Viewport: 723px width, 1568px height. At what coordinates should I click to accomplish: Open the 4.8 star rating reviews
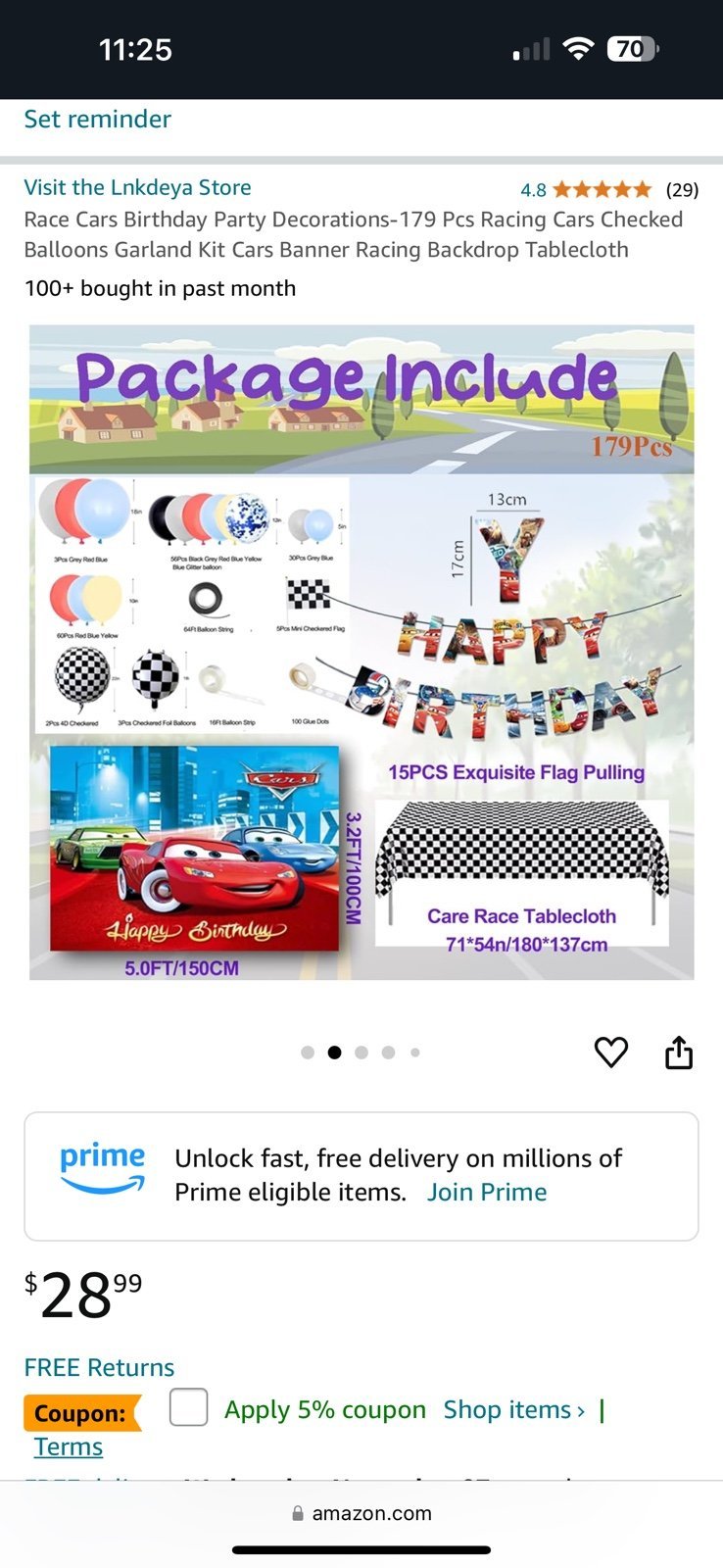(x=609, y=189)
